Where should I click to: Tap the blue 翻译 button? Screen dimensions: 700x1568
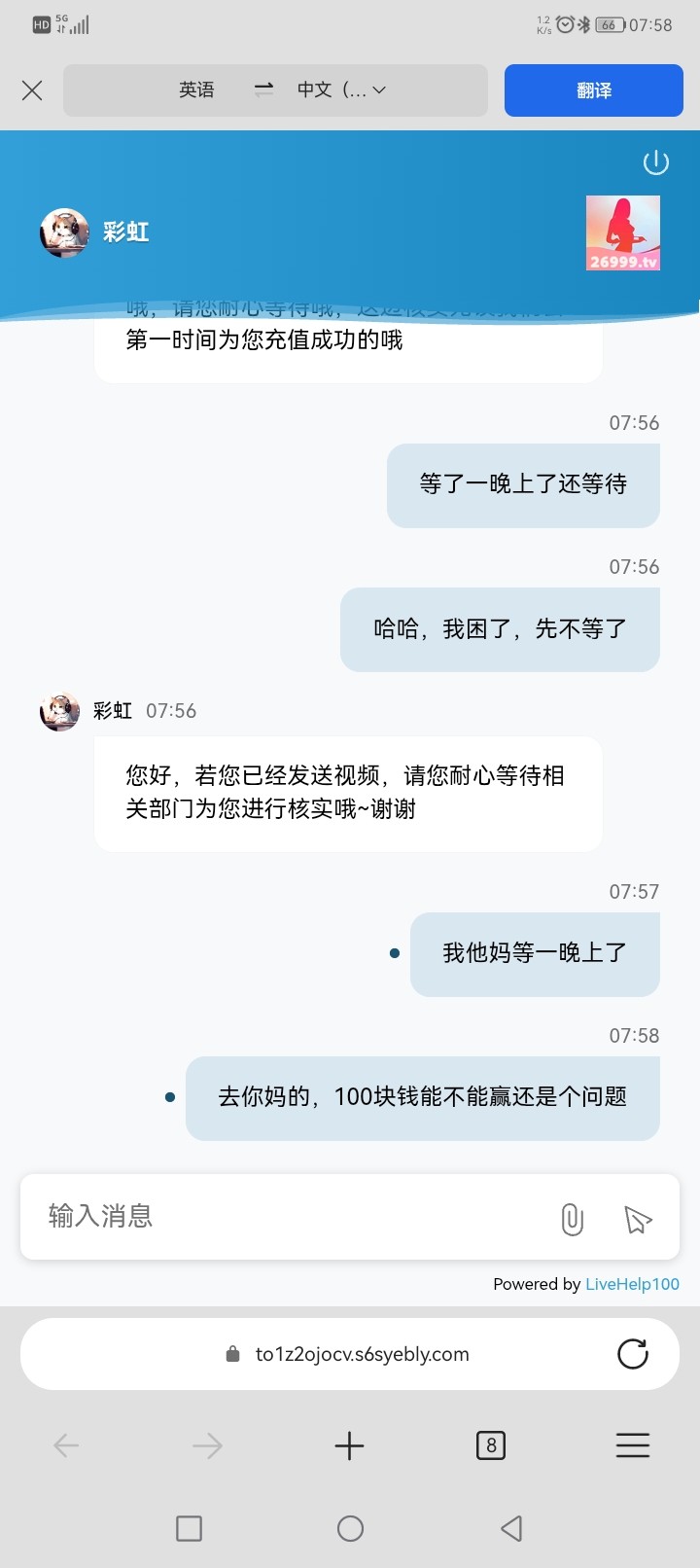[x=593, y=90]
